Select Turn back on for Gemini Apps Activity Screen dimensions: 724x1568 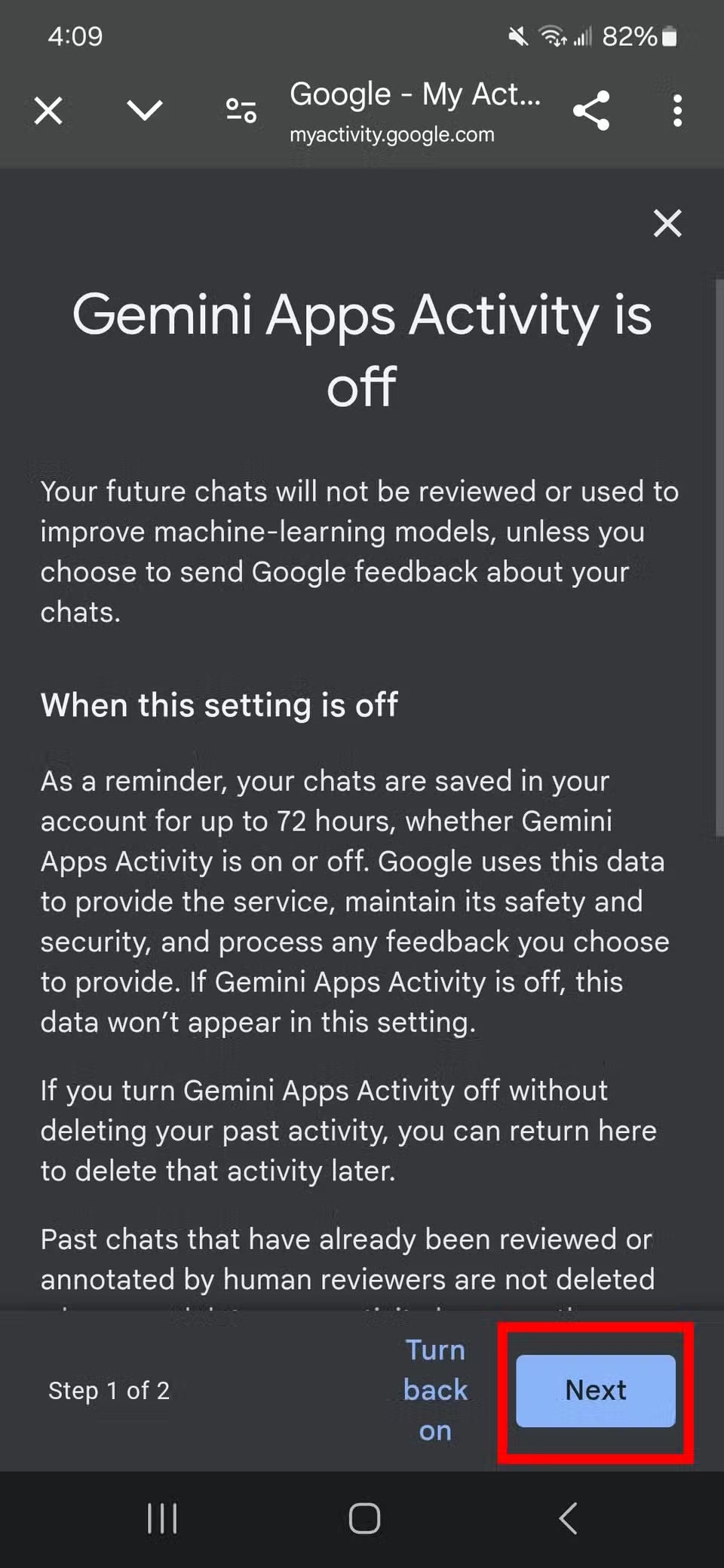click(435, 1390)
